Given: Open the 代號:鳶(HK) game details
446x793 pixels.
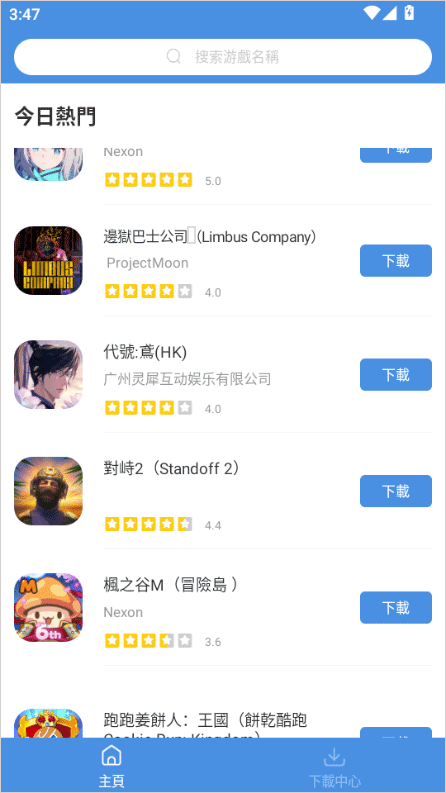Looking at the screenshot, I should [223, 375].
